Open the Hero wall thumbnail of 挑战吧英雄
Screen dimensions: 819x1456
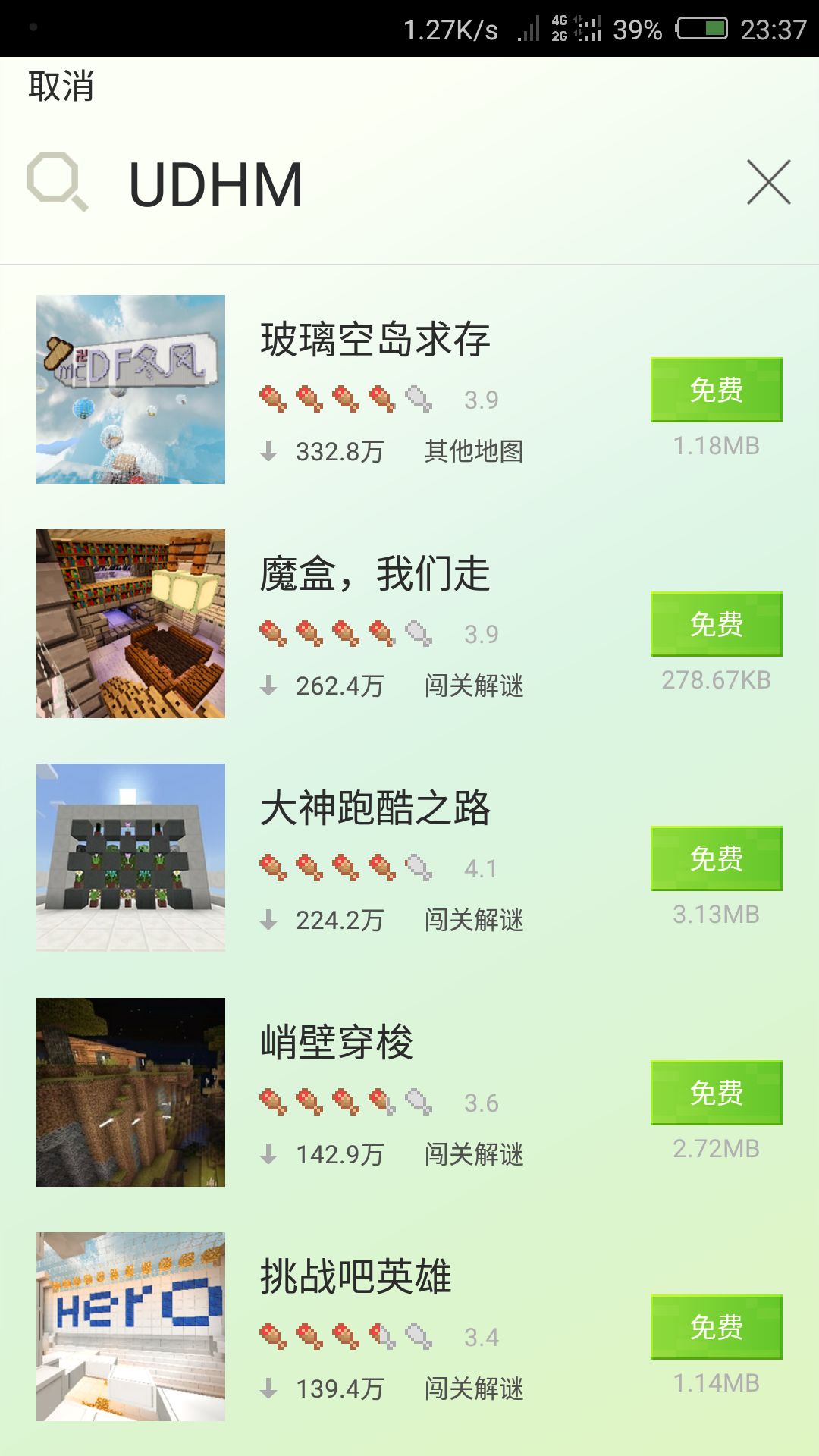click(130, 1319)
